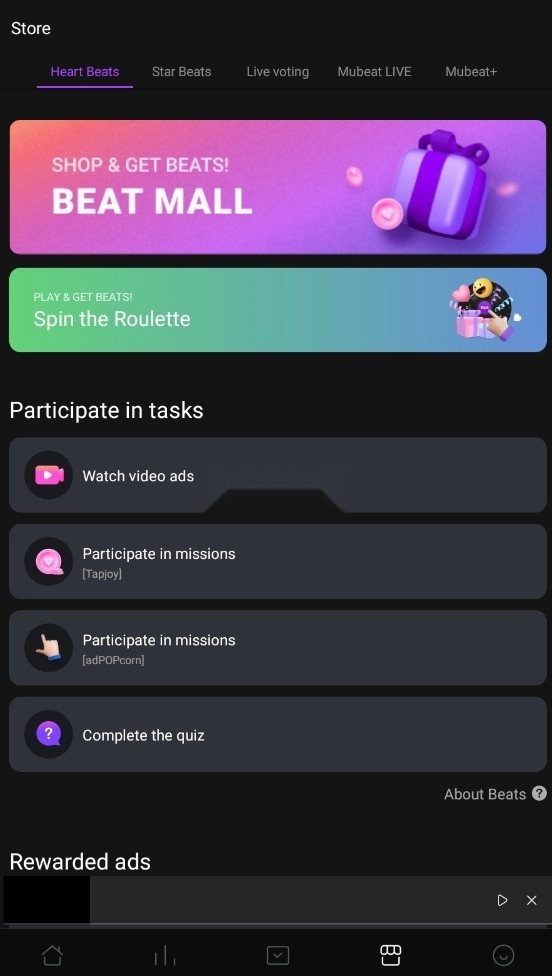
Task: Switch to the Star Beats tab
Action: [x=181, y=72]
